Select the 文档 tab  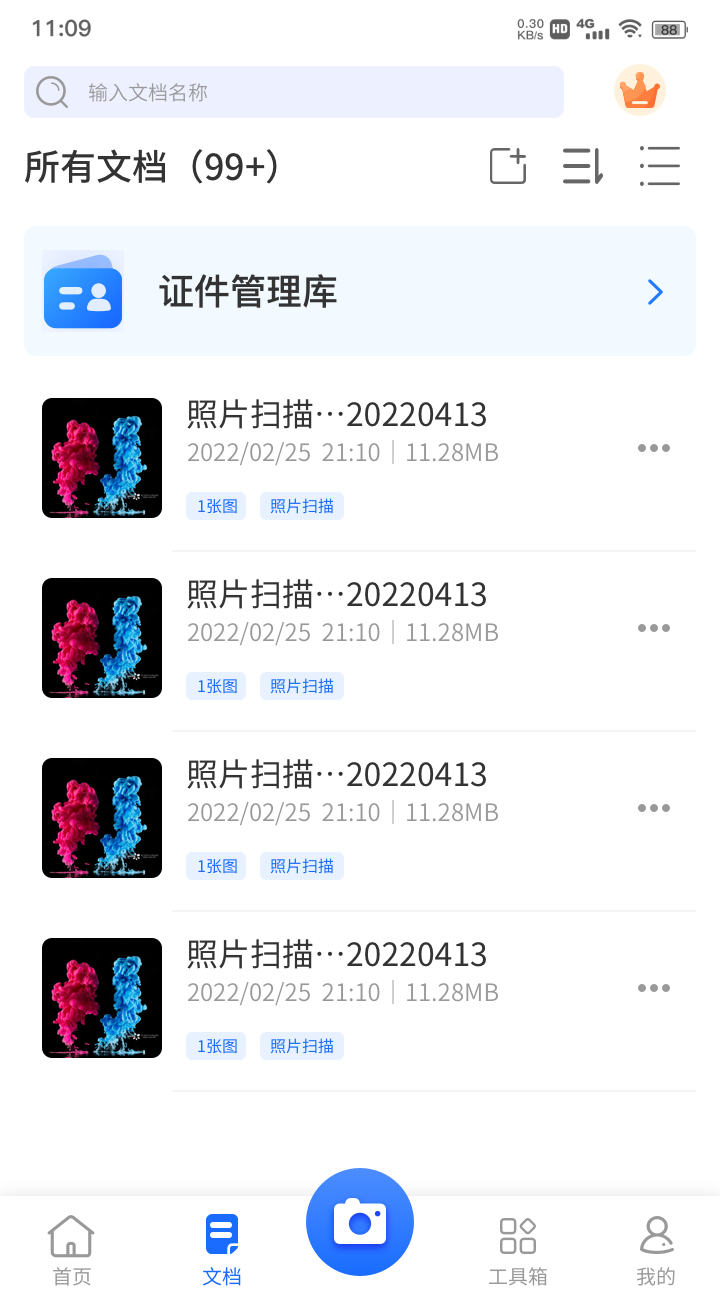pos(222,1249)
